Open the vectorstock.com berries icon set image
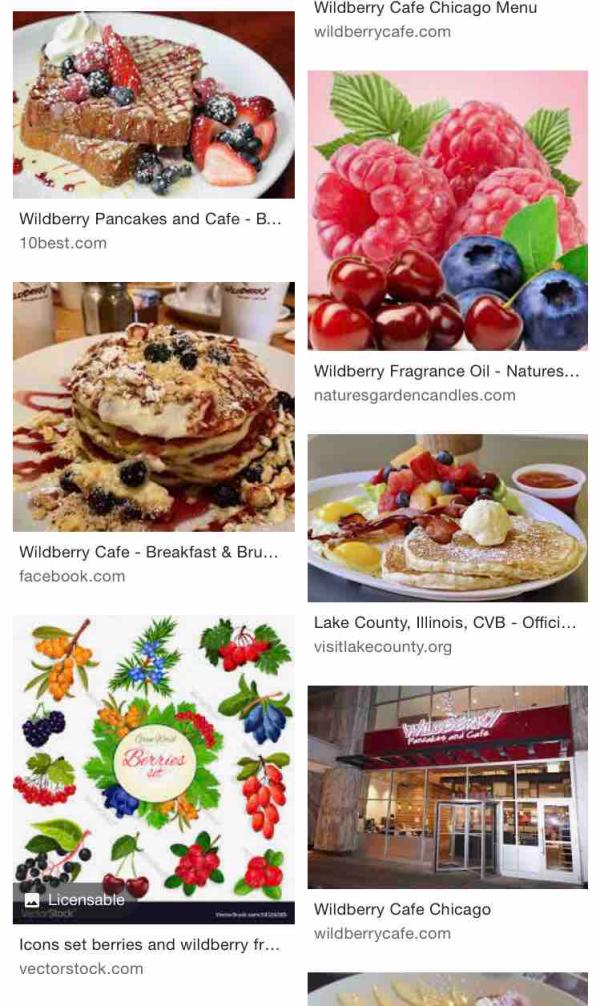Viewport: 600px width, 1006px height. [x=153, y=760]
